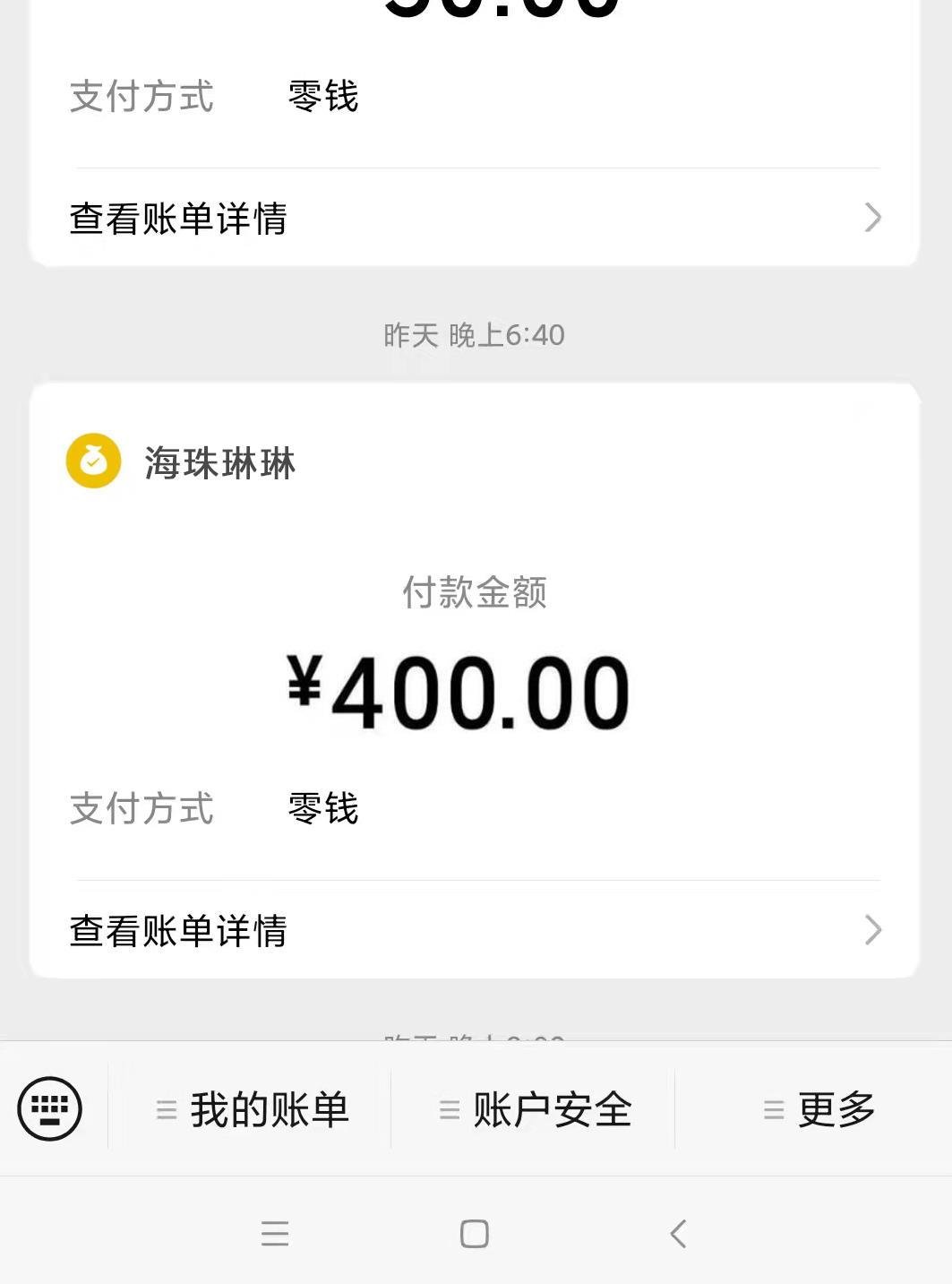952x1284 pixels.
Task: Open the 账户安全 menu
Action: 535,1109
